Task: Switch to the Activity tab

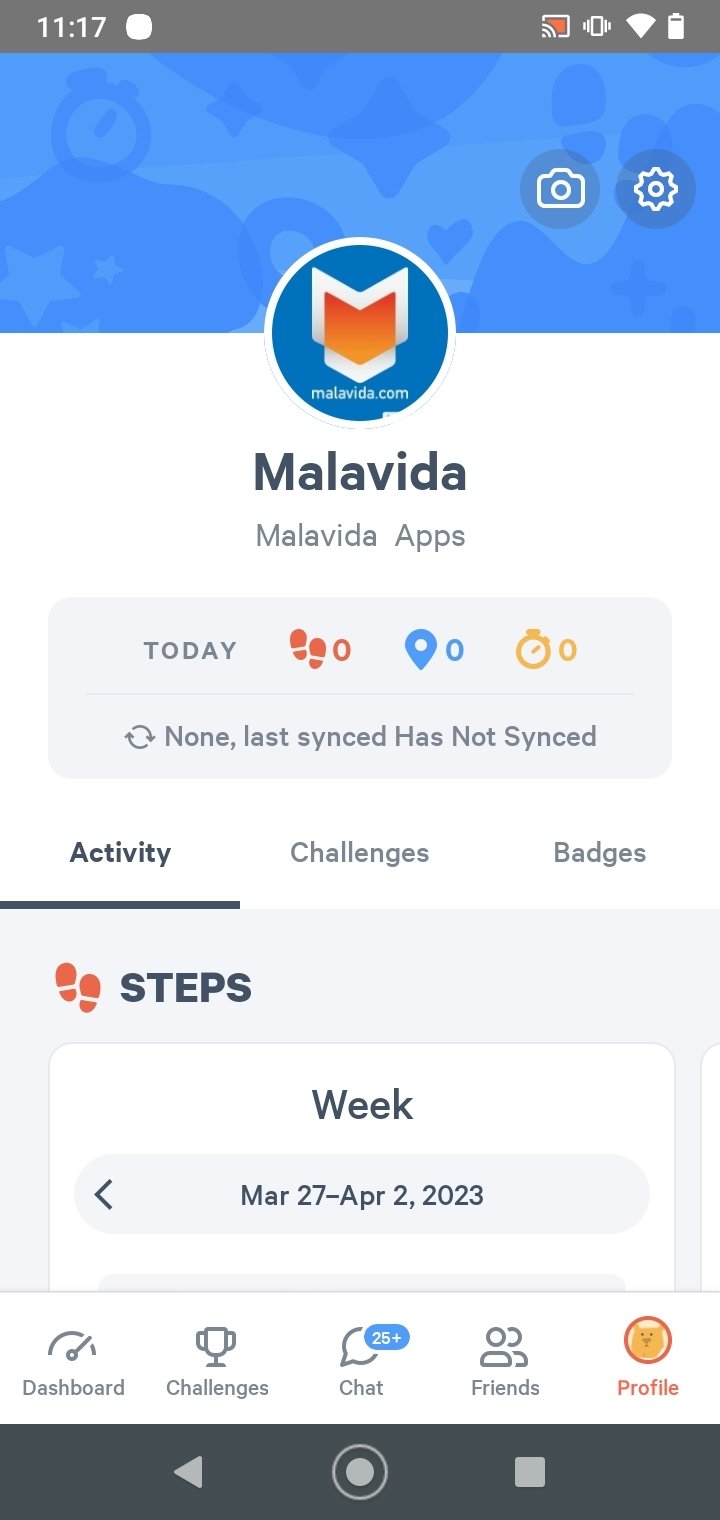Action: click(x=120, y=853)
